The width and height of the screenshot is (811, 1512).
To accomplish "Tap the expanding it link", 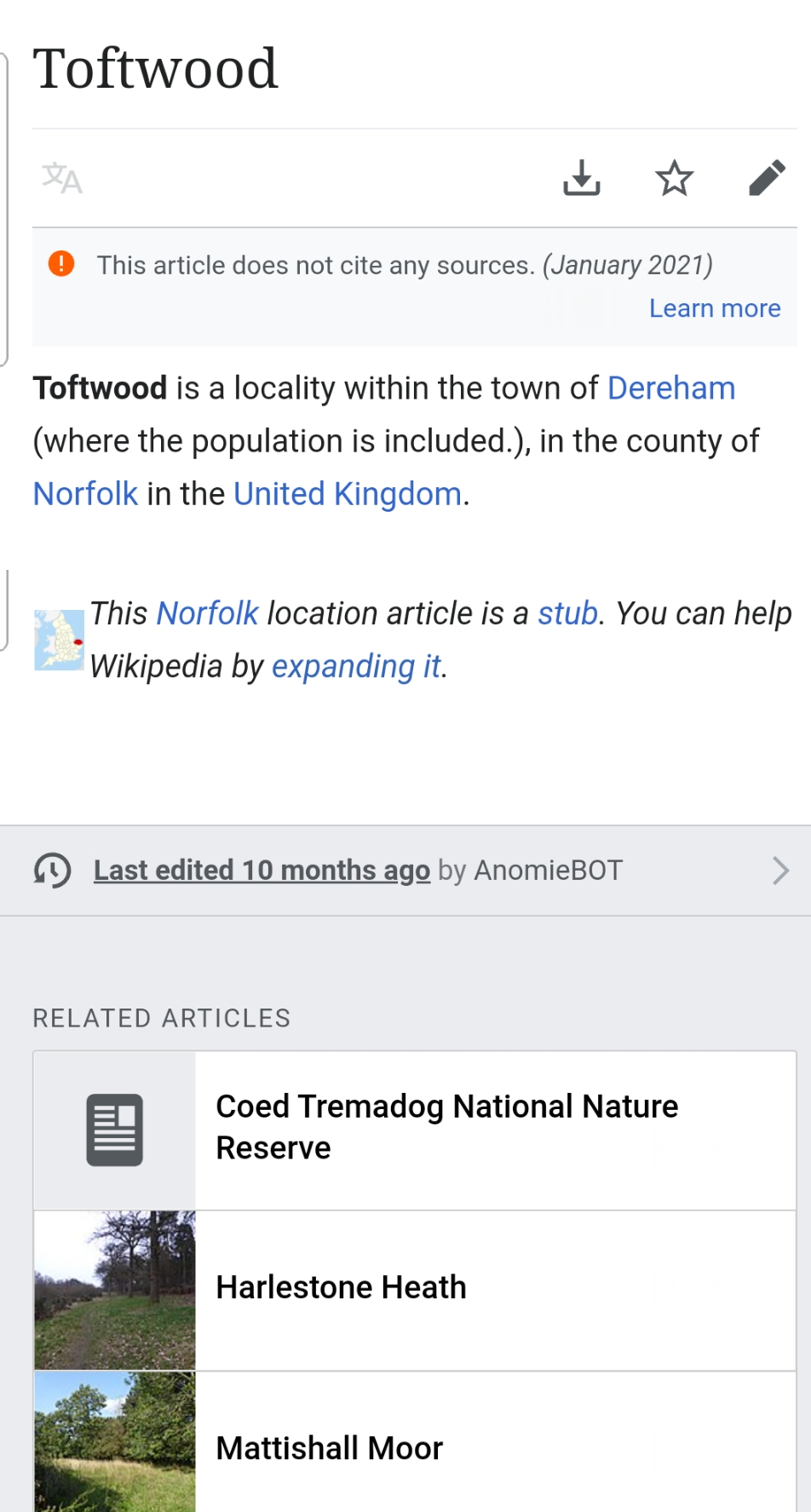I will coord(356,666).
